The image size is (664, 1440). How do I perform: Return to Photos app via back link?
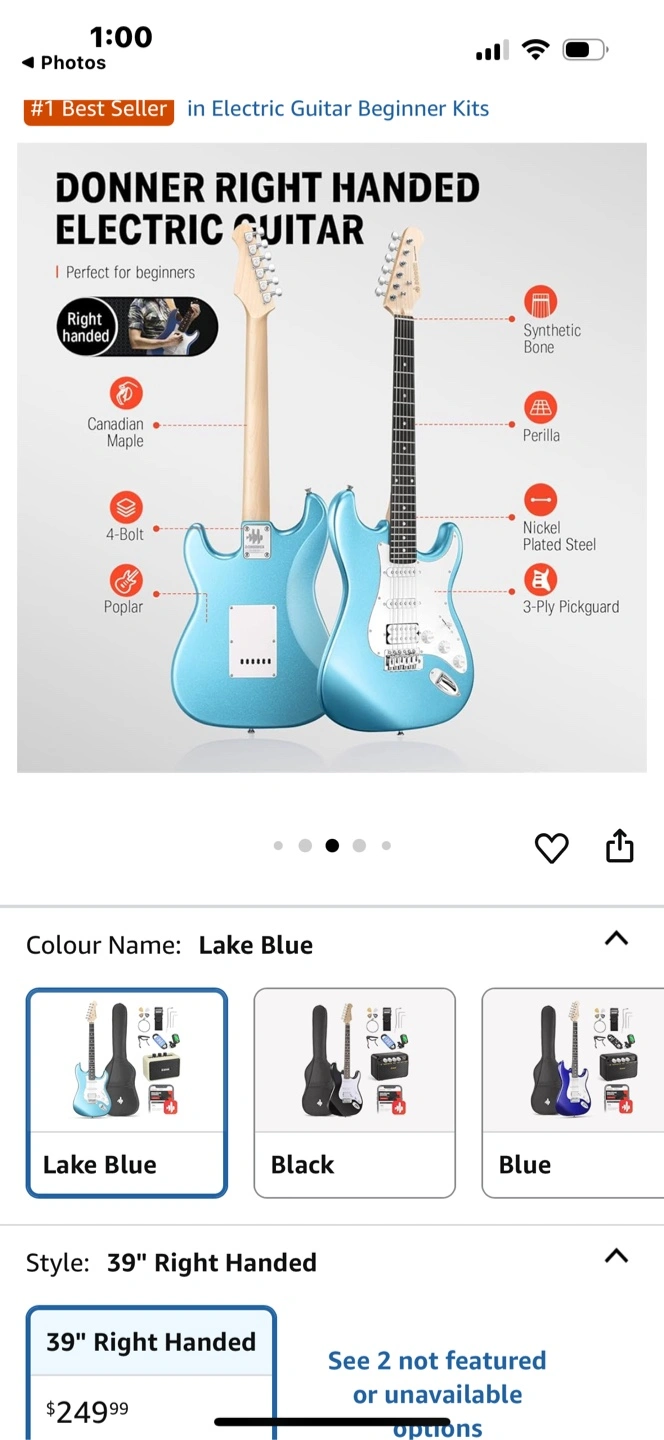click(64, 62)
